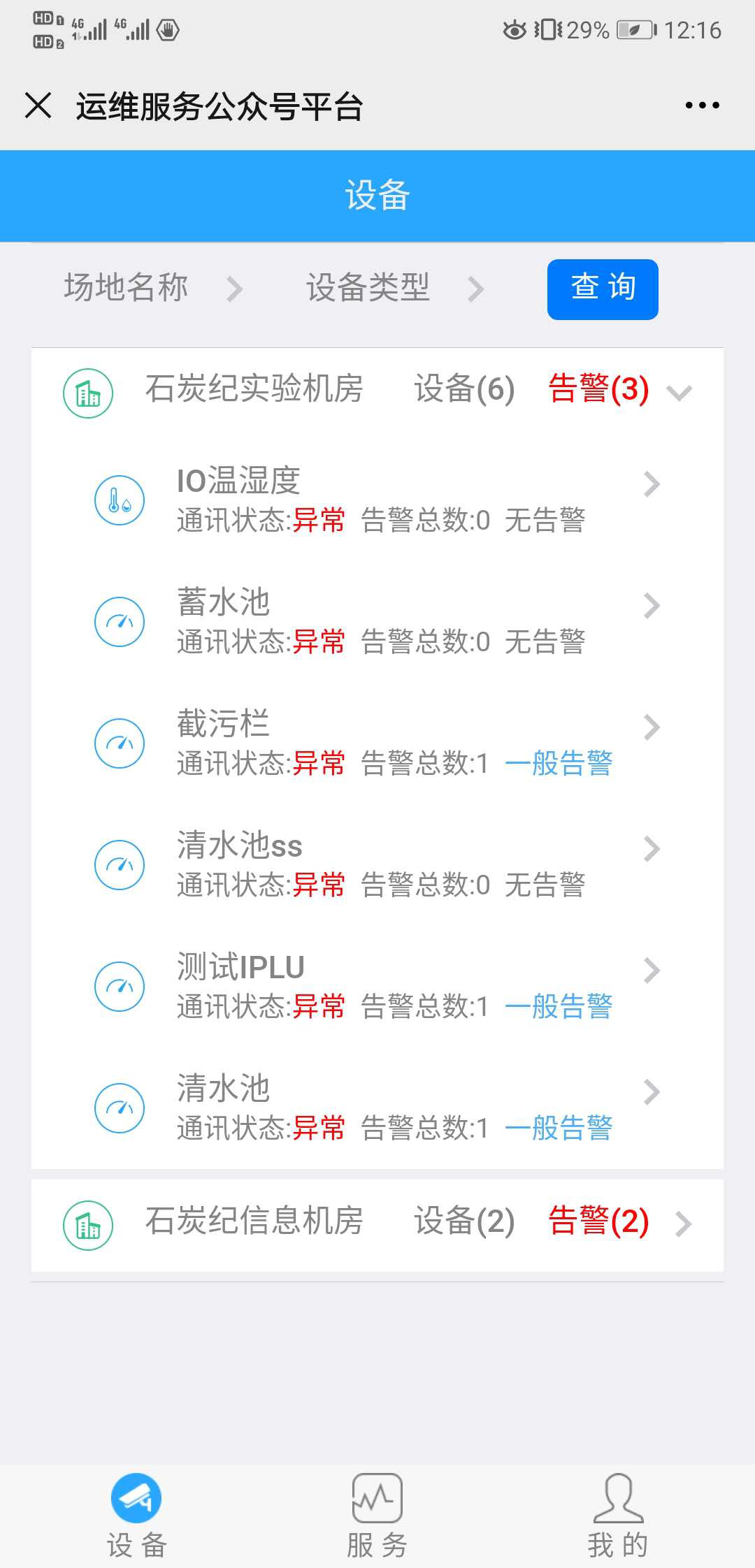Close the 运维服务公众号平台 page
Screen dimensions: 755x1568
(x=38, y=106)
